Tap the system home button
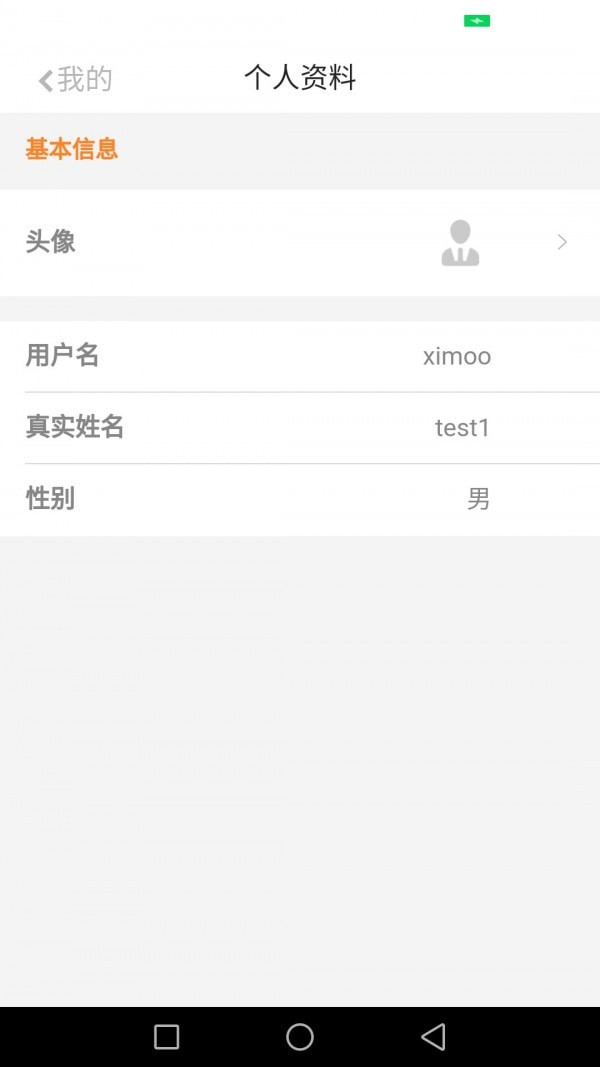 pyautogui.click(x=300, y=1037)
